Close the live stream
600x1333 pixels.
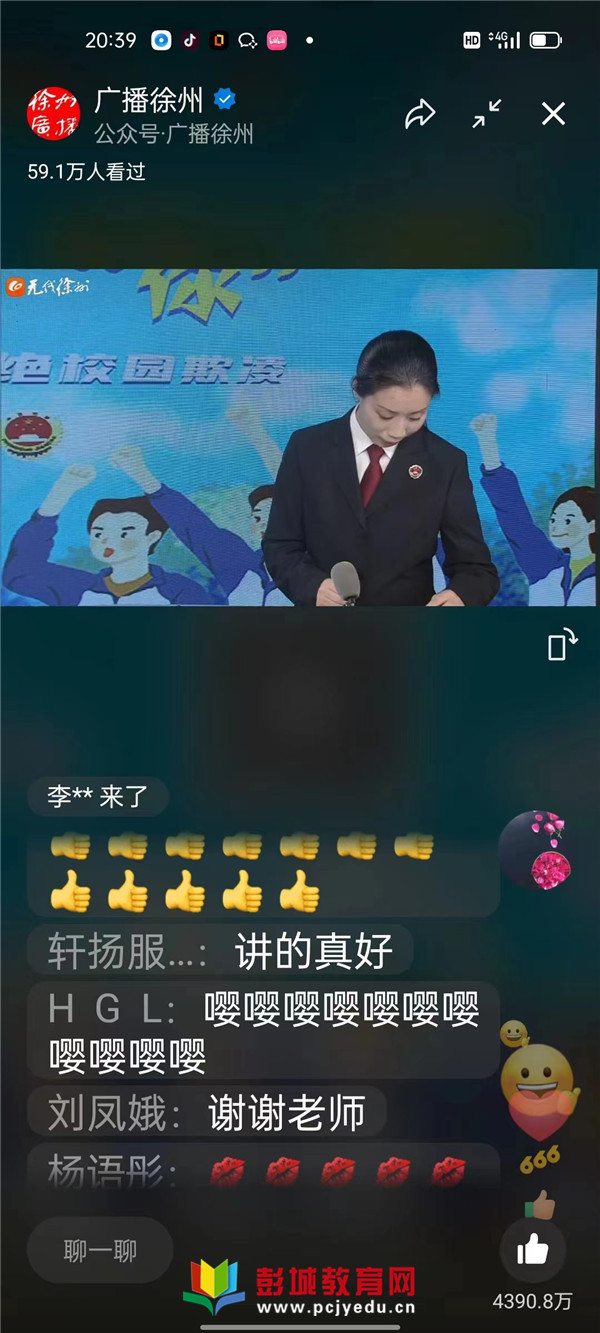pos(553,114)
